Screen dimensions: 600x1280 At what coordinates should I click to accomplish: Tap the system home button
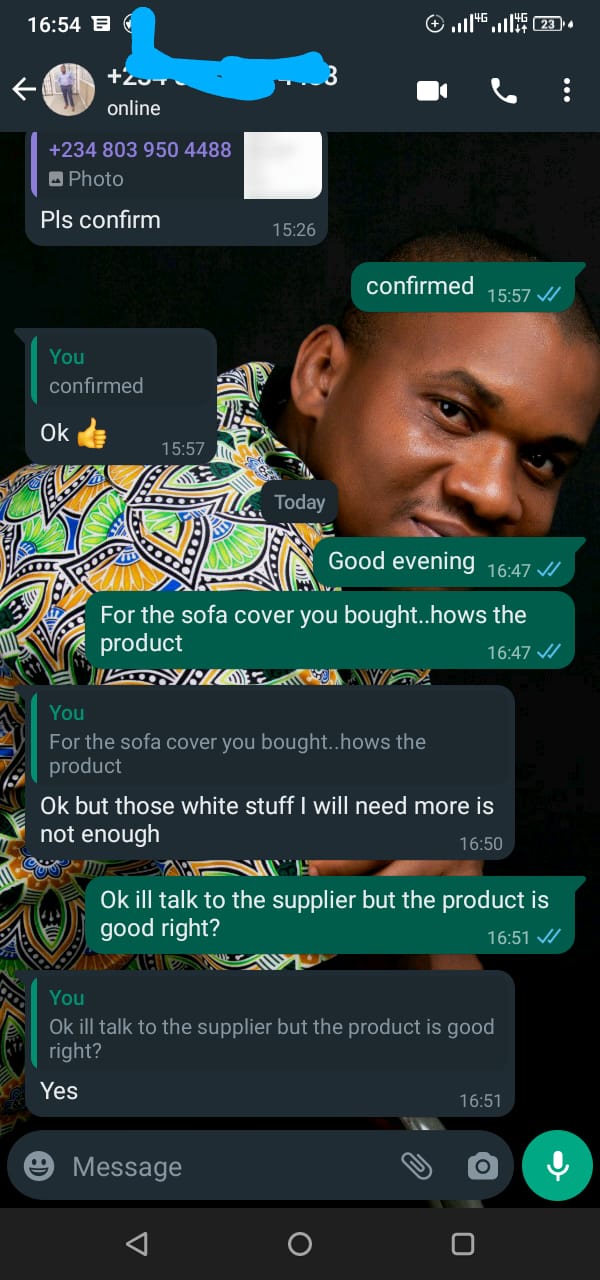[299, 1243]
